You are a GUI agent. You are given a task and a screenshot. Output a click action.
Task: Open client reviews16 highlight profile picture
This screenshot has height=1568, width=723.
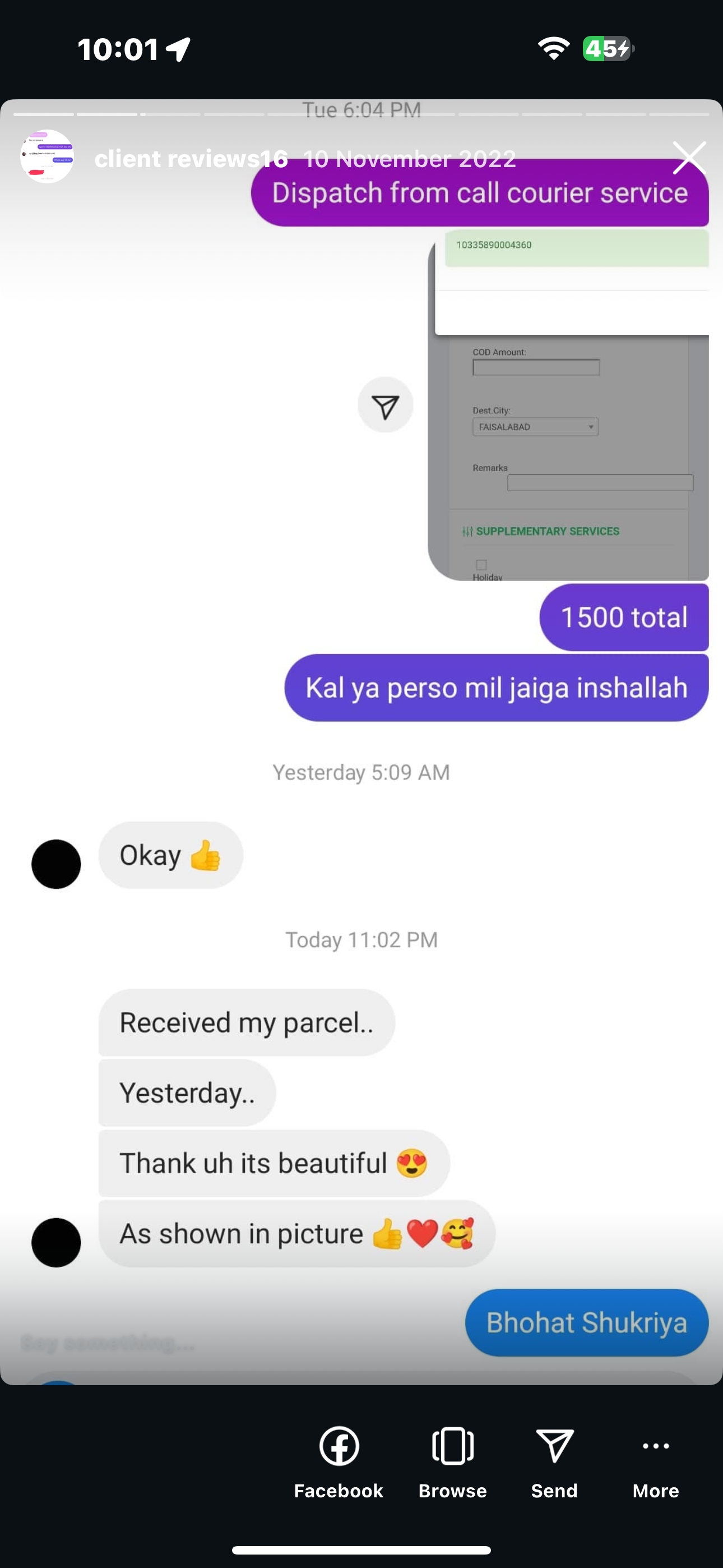[47, 156]
